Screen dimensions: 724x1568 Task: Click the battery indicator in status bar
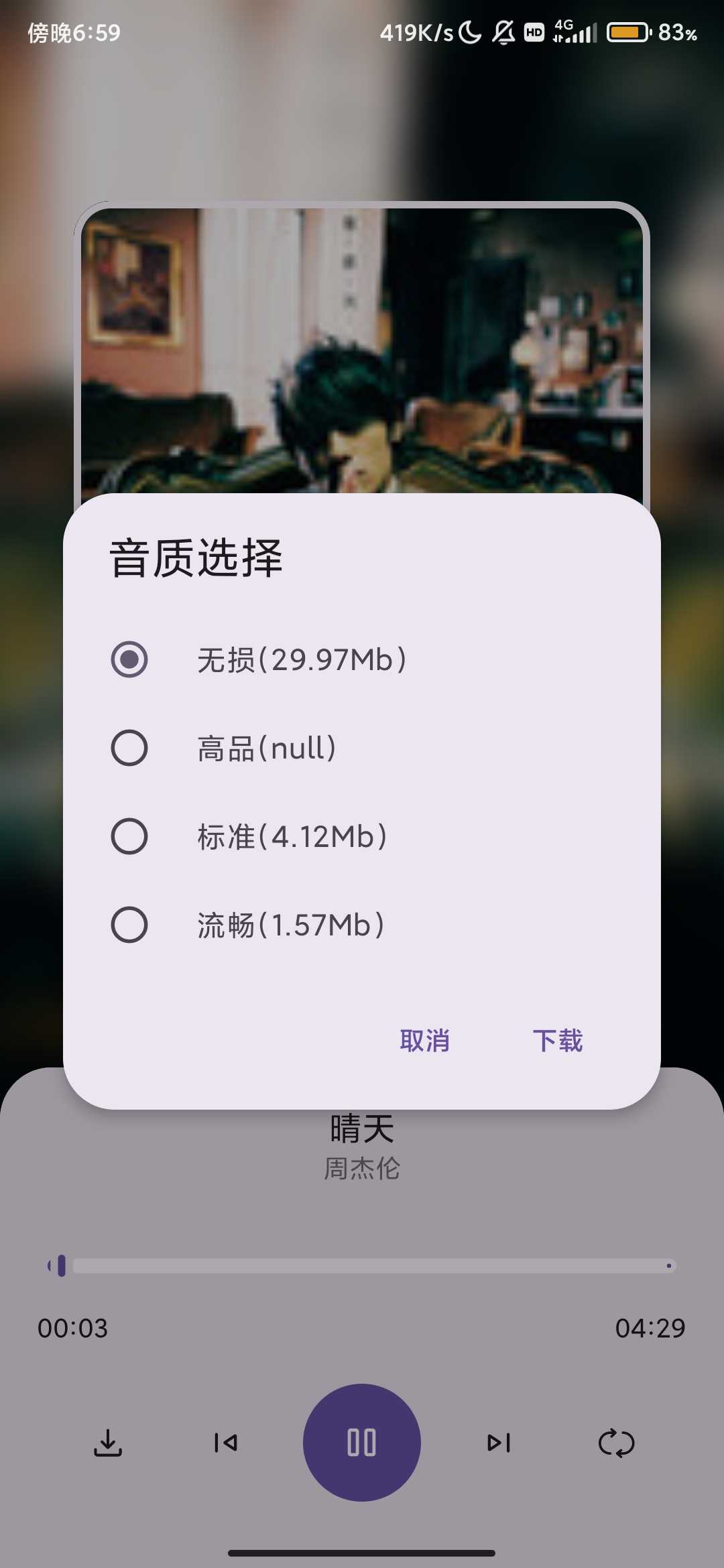[627, 31]
